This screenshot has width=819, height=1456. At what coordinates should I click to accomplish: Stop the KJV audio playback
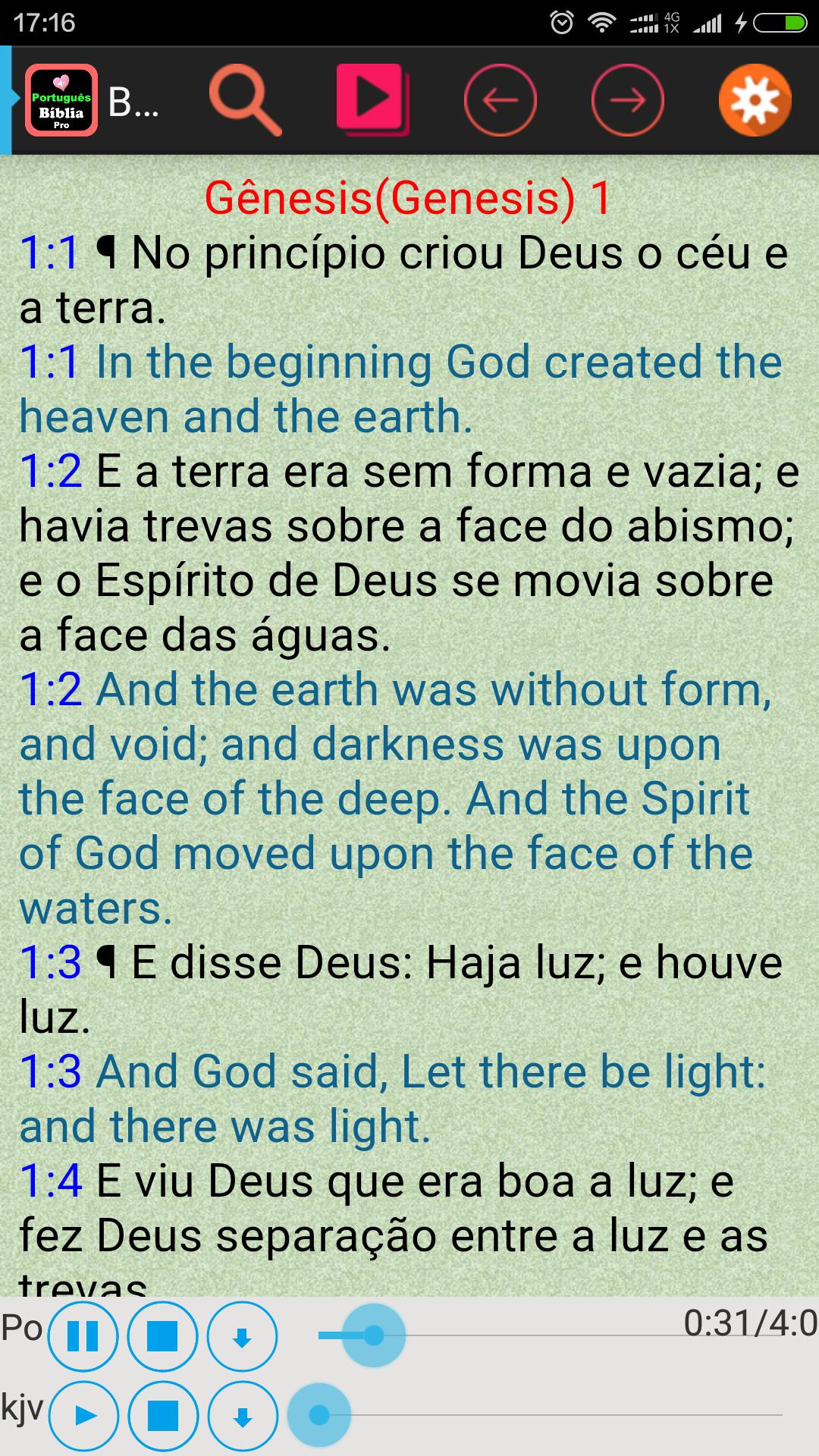tap(162, 1415)
